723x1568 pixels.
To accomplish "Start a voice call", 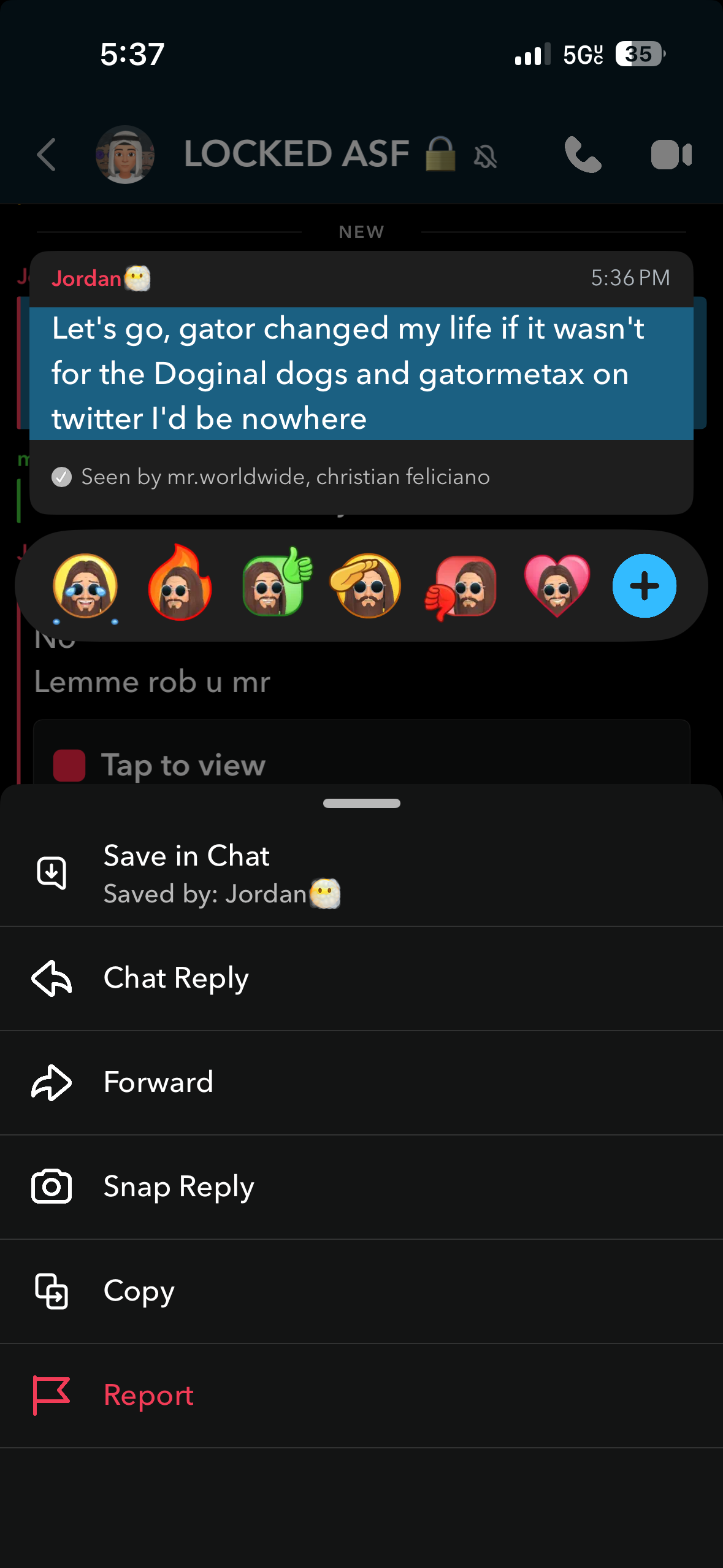I will pyautogui.click(x=583, y=155).
